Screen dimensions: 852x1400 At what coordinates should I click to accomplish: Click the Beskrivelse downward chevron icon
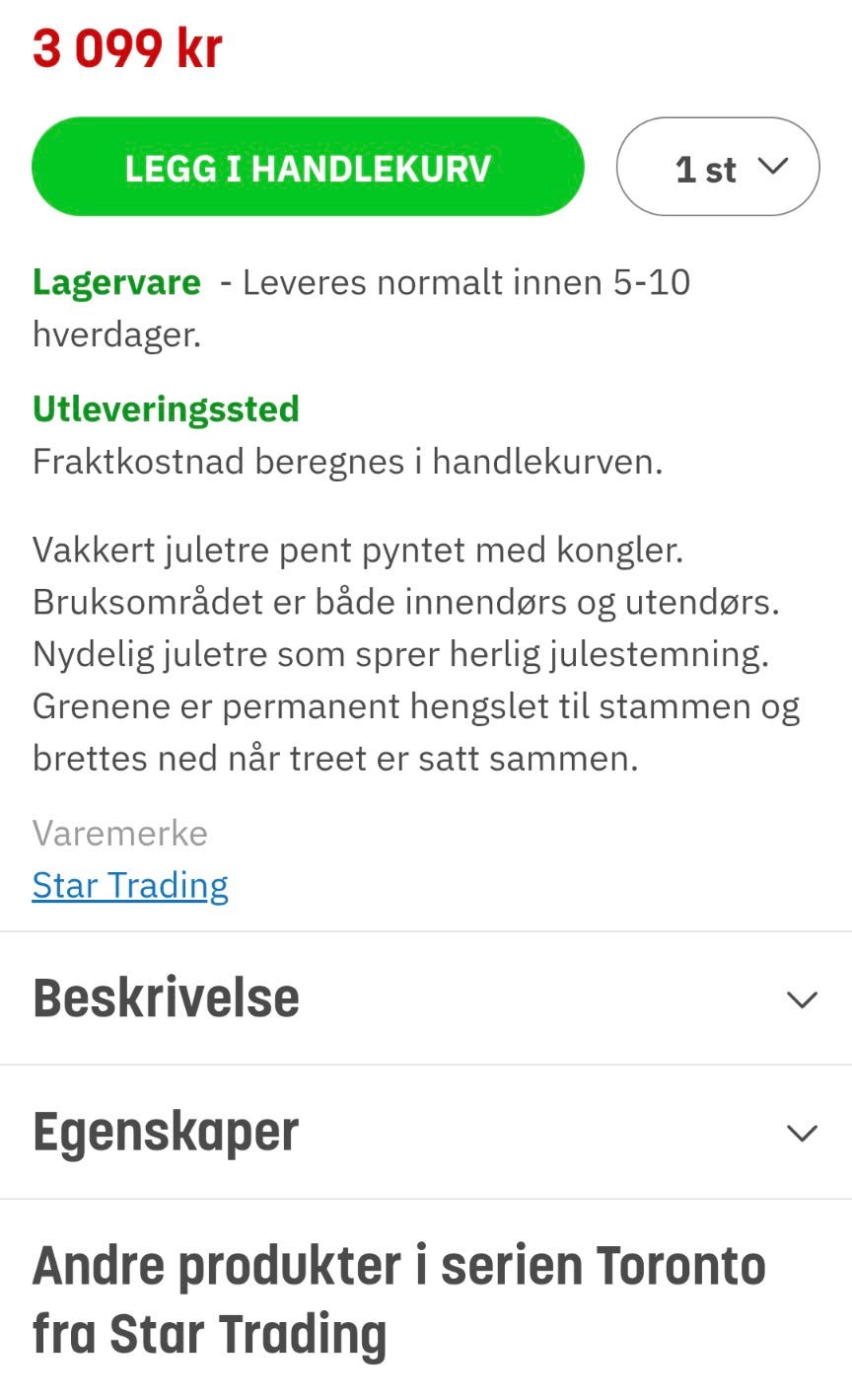pos(802,999)
